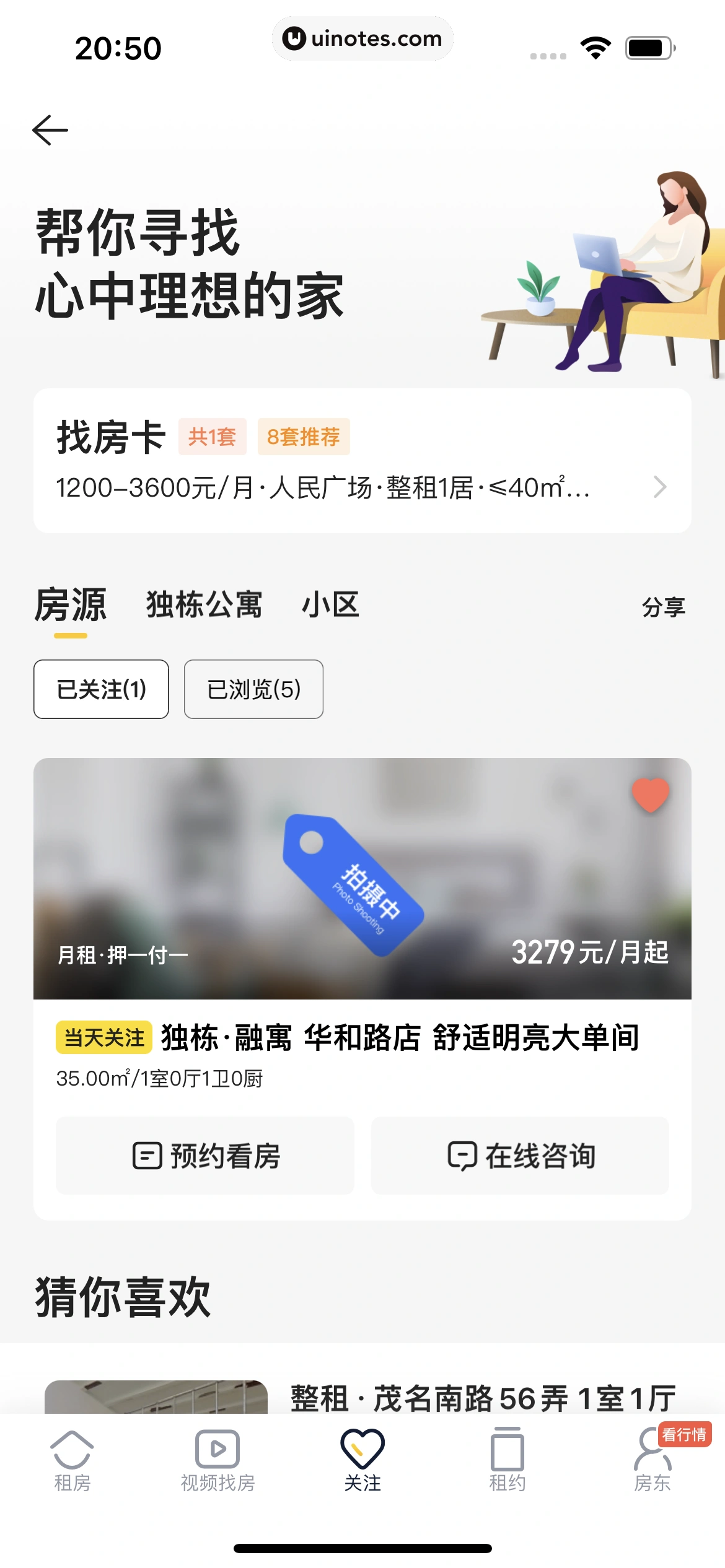This screenshot has height=1568, width=725.
Task: Go to the 租房 bottom tab
Action: click(x=72, y=1461)
